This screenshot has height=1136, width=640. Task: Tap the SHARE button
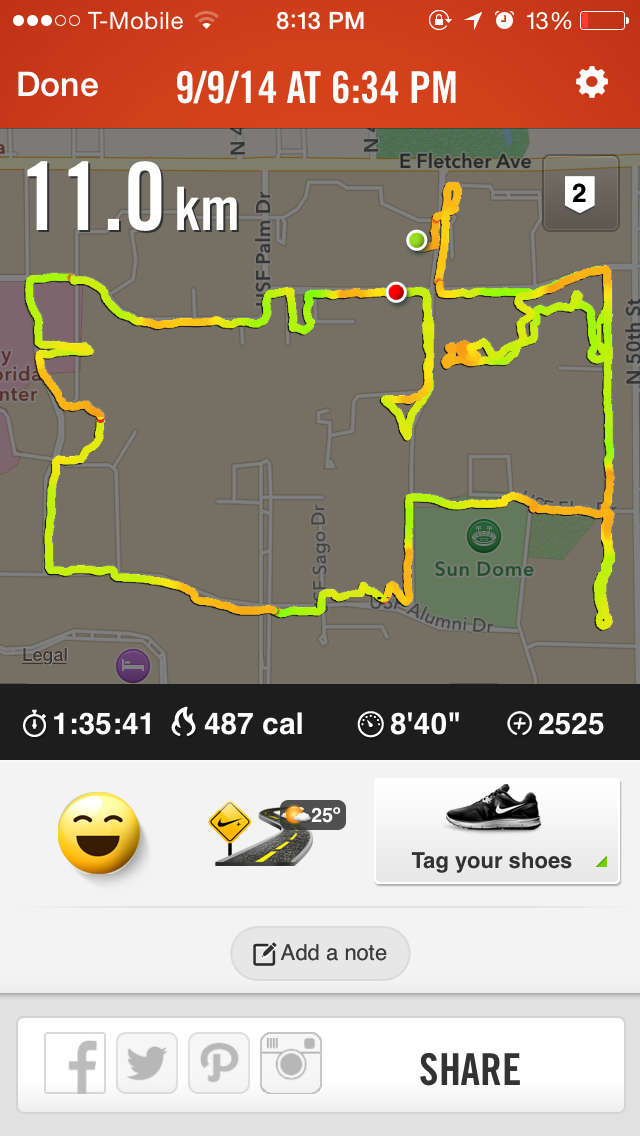[x=470, y=1069]
